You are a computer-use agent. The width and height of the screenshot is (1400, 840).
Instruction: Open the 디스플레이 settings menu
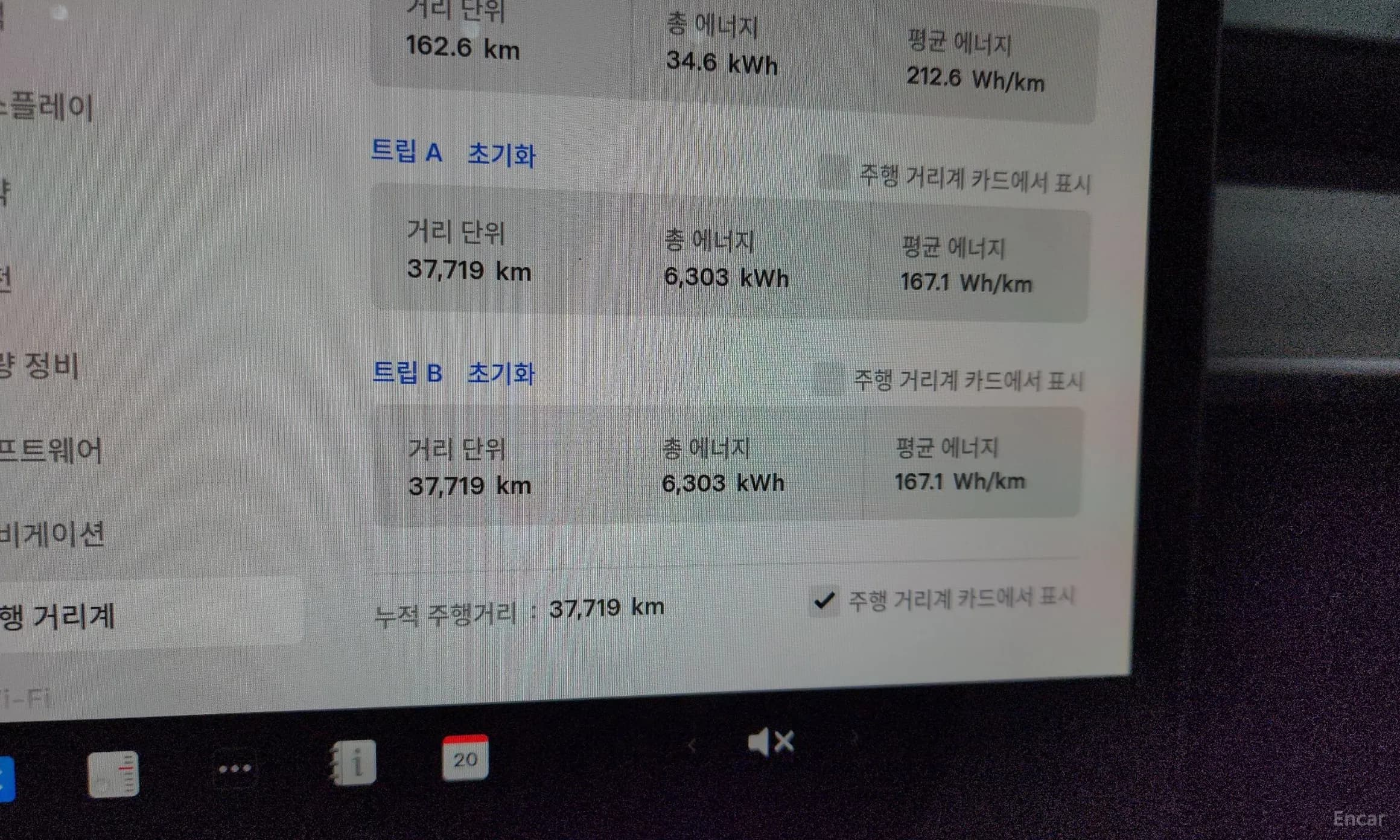point(47,107)
